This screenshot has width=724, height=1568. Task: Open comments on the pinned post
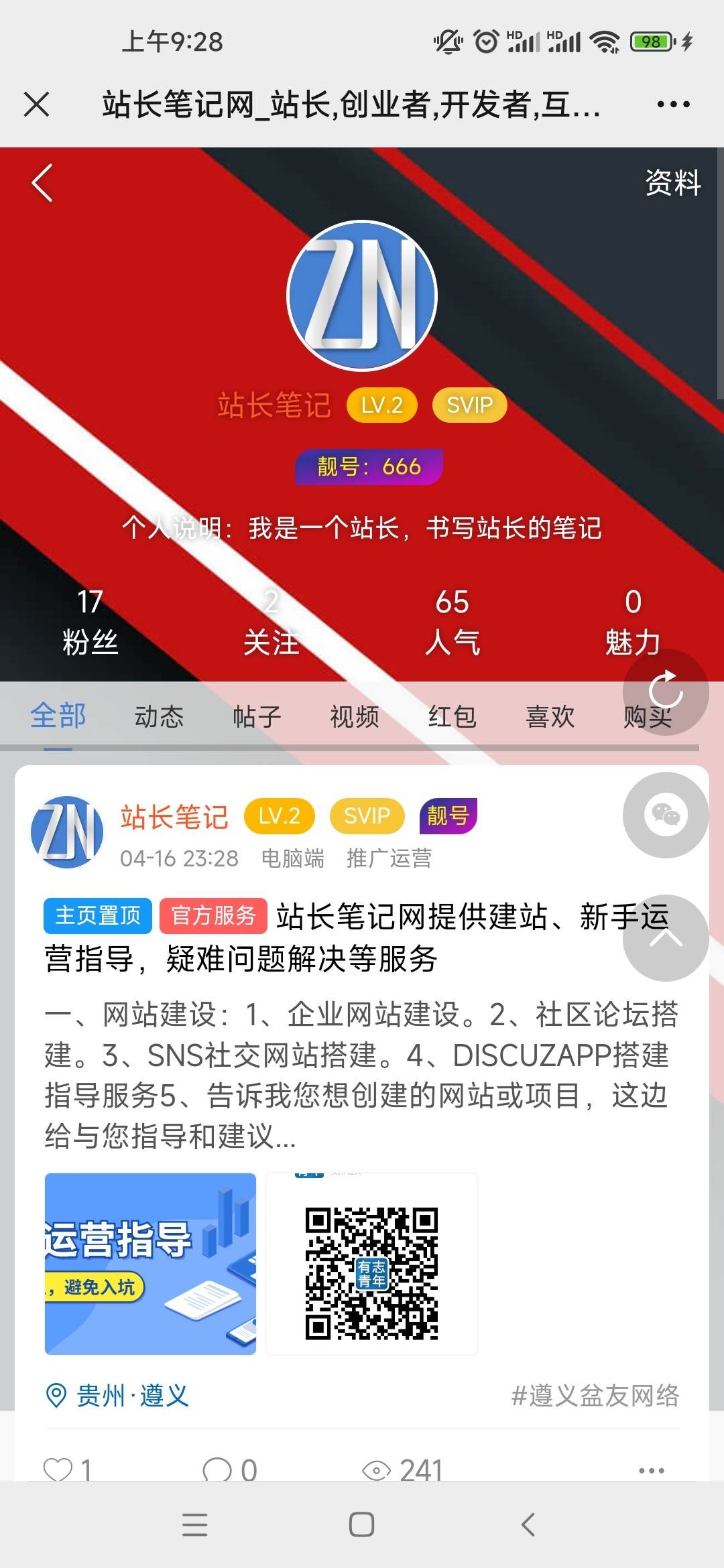point(230,1470)
